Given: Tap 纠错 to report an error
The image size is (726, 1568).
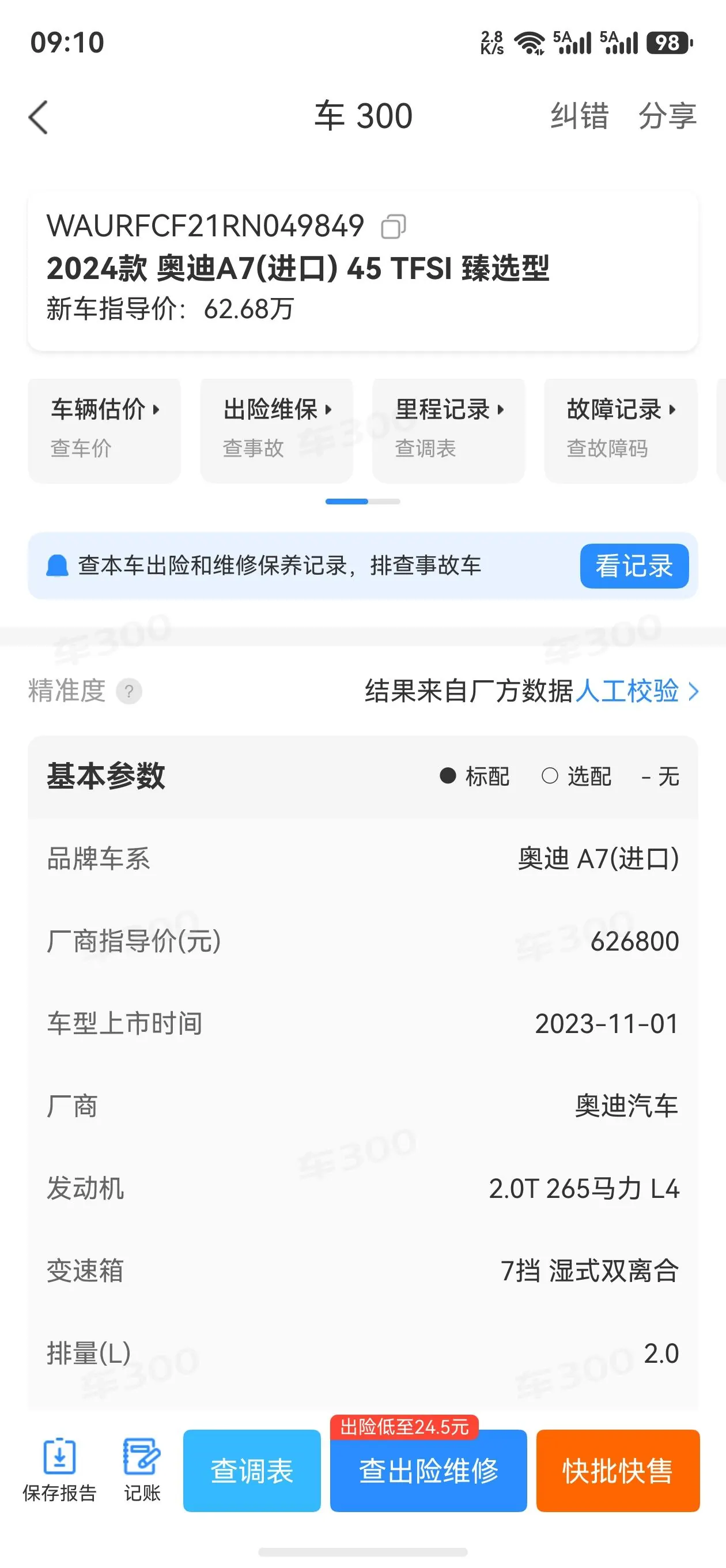Looking at the screenshot, I should click(579, 116).
